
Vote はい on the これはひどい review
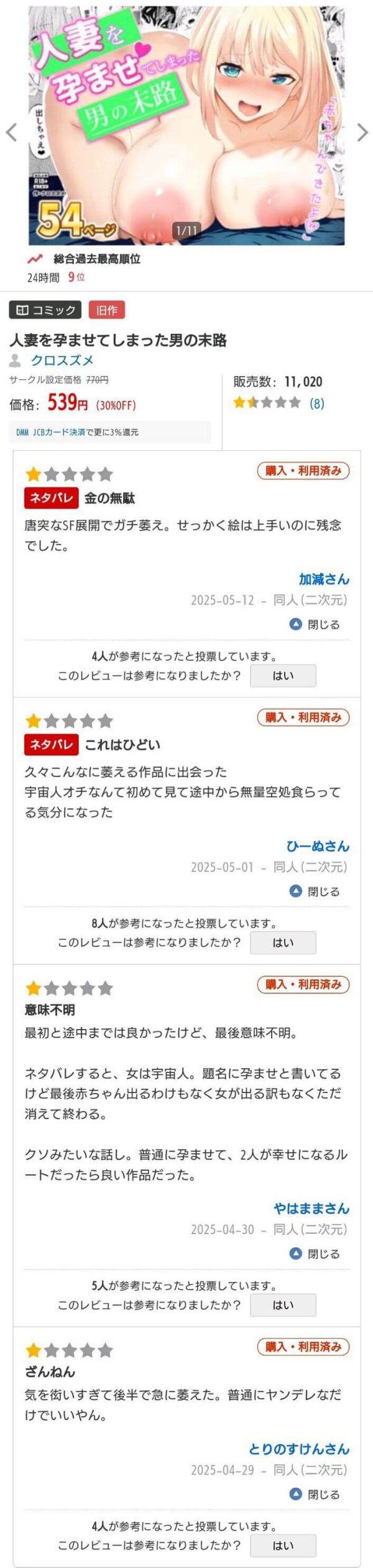click(283, 942)
